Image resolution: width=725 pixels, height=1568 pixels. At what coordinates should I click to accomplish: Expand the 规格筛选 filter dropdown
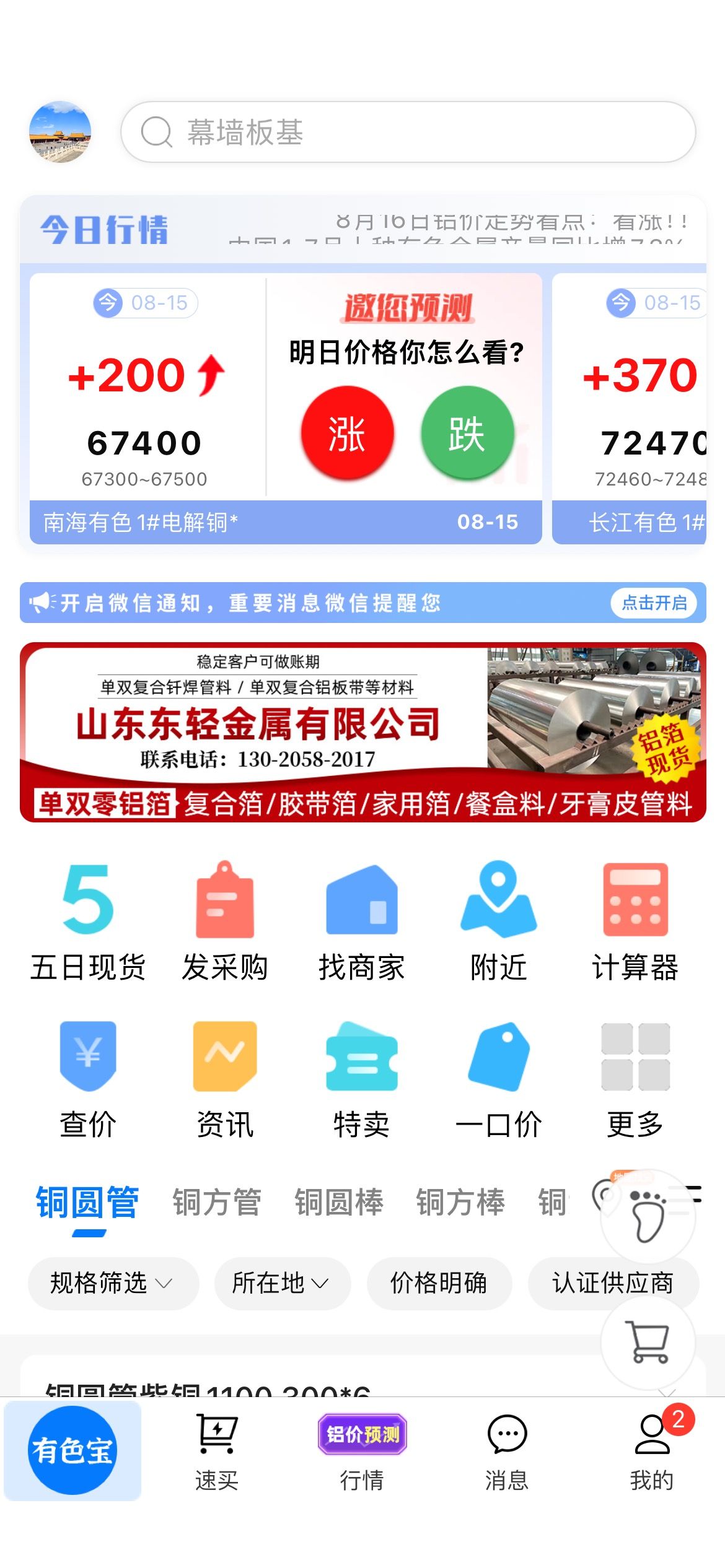(113, 1283)
